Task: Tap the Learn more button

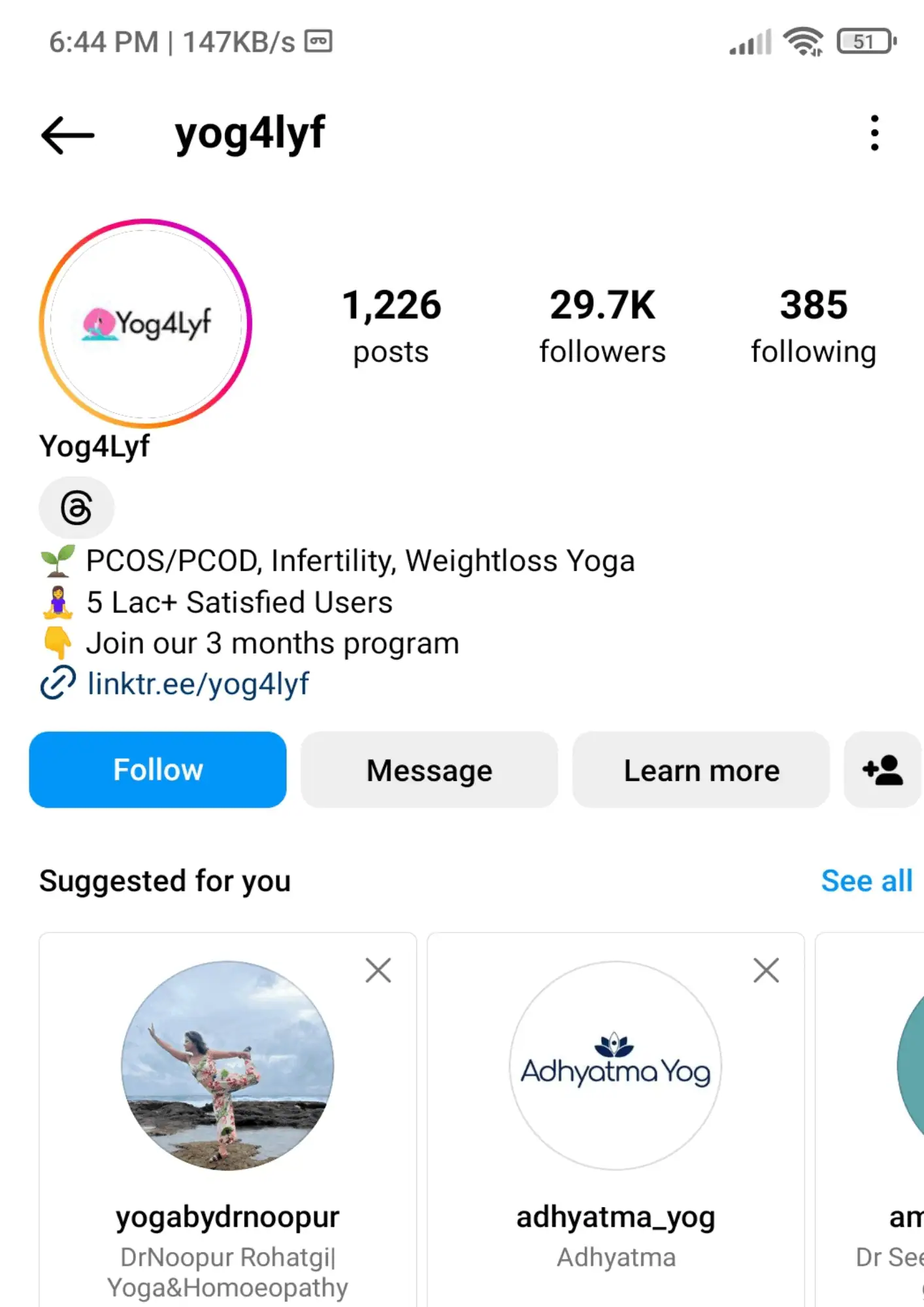Action: [x=701, y=770]
